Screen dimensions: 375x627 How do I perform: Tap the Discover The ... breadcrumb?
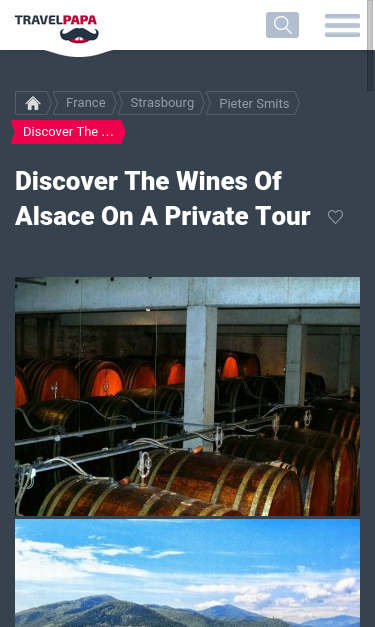pyautogui.click(x=68, y=132)
